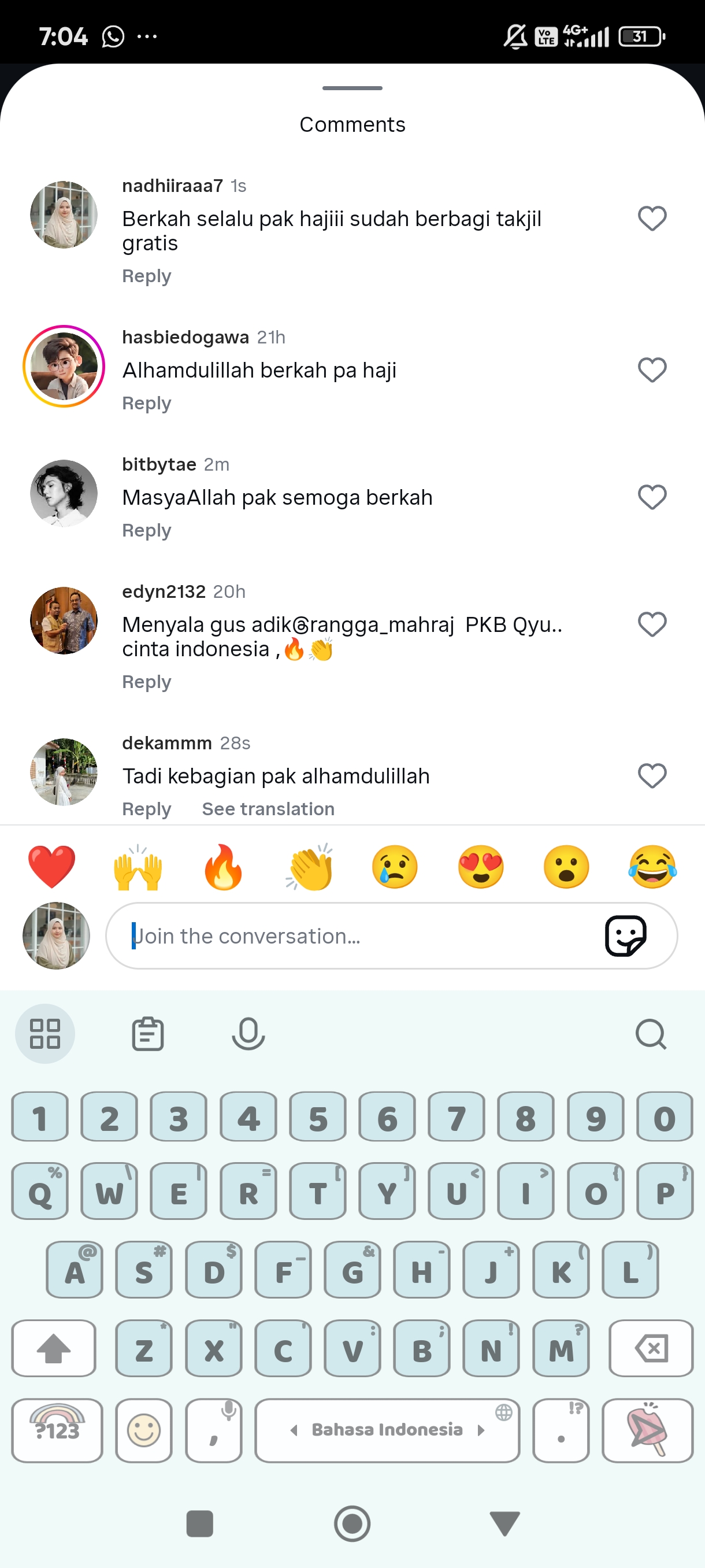Insert the clapping hands quick emoji
705x1568 pixels.
(x=310, y=867)
